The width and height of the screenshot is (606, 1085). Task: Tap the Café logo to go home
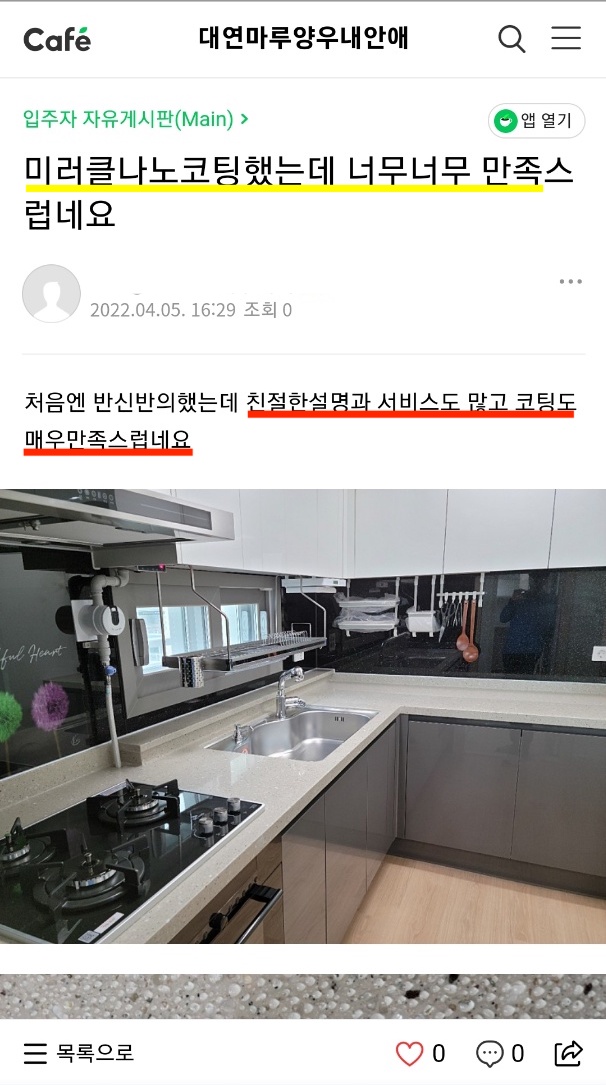[x=57, y=39]
